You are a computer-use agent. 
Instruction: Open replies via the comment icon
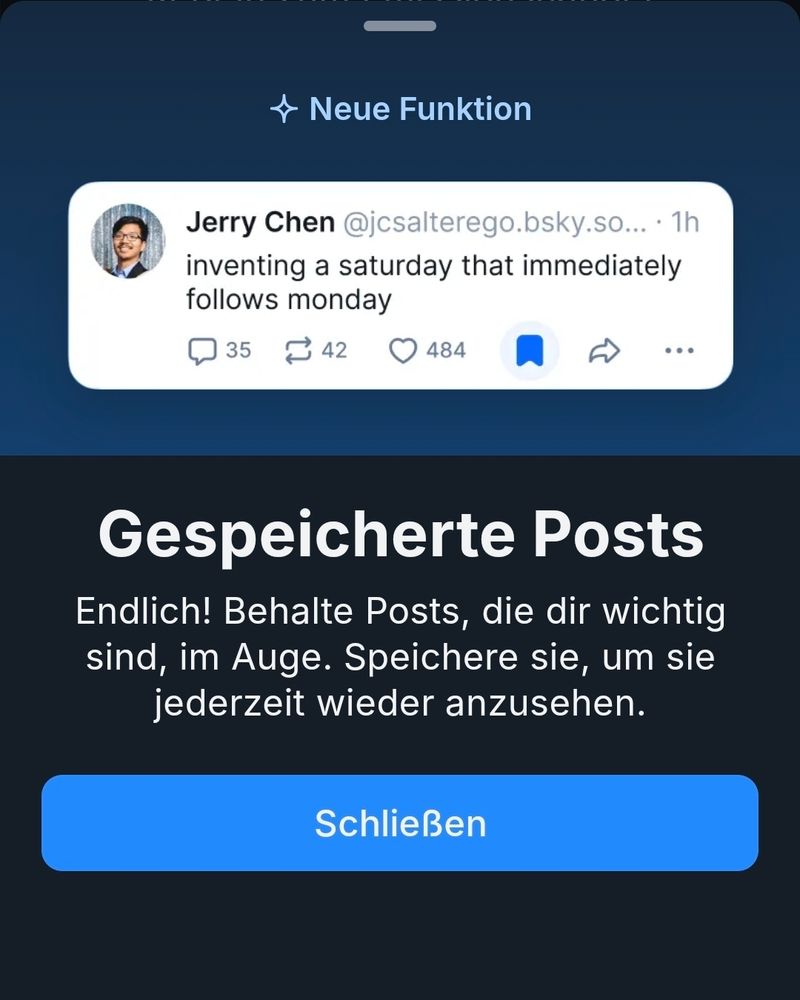coord(203,350)
